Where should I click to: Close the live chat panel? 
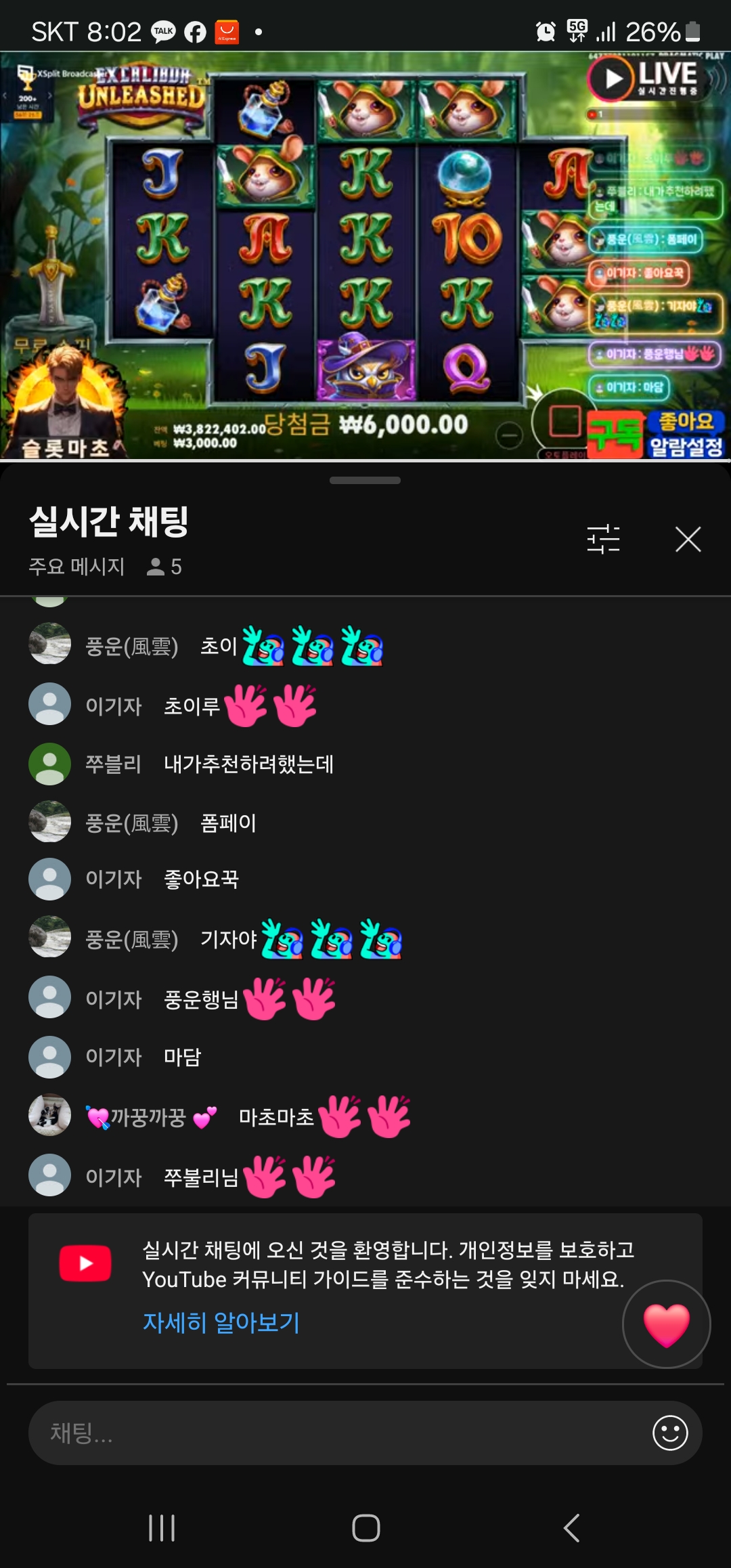coord(688,540)
